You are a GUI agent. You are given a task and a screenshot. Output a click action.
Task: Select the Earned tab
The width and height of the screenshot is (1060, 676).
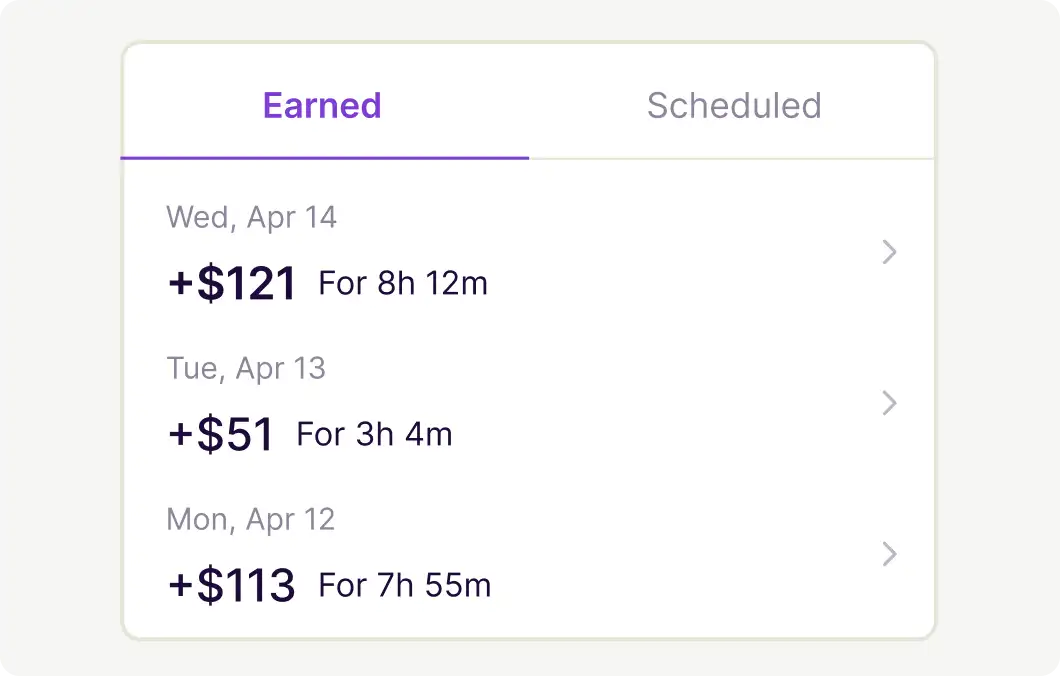pos(322,105)
